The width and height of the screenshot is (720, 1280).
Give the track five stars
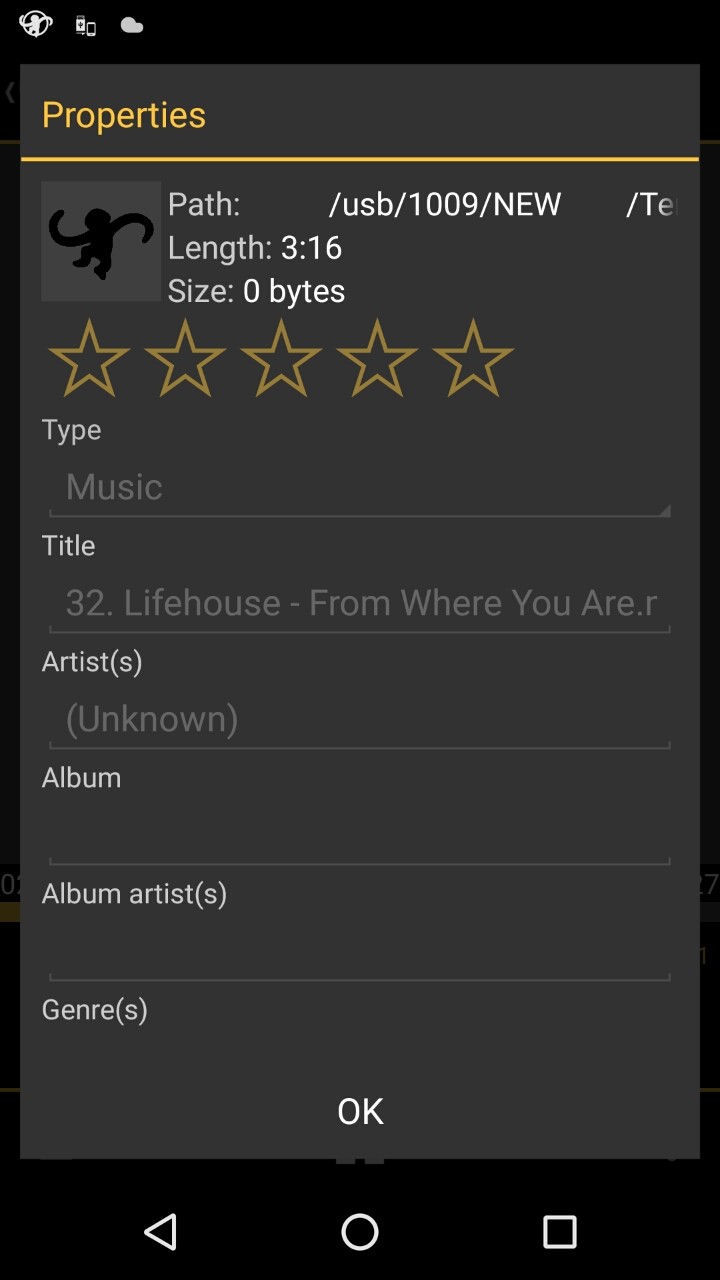(473, 358)
